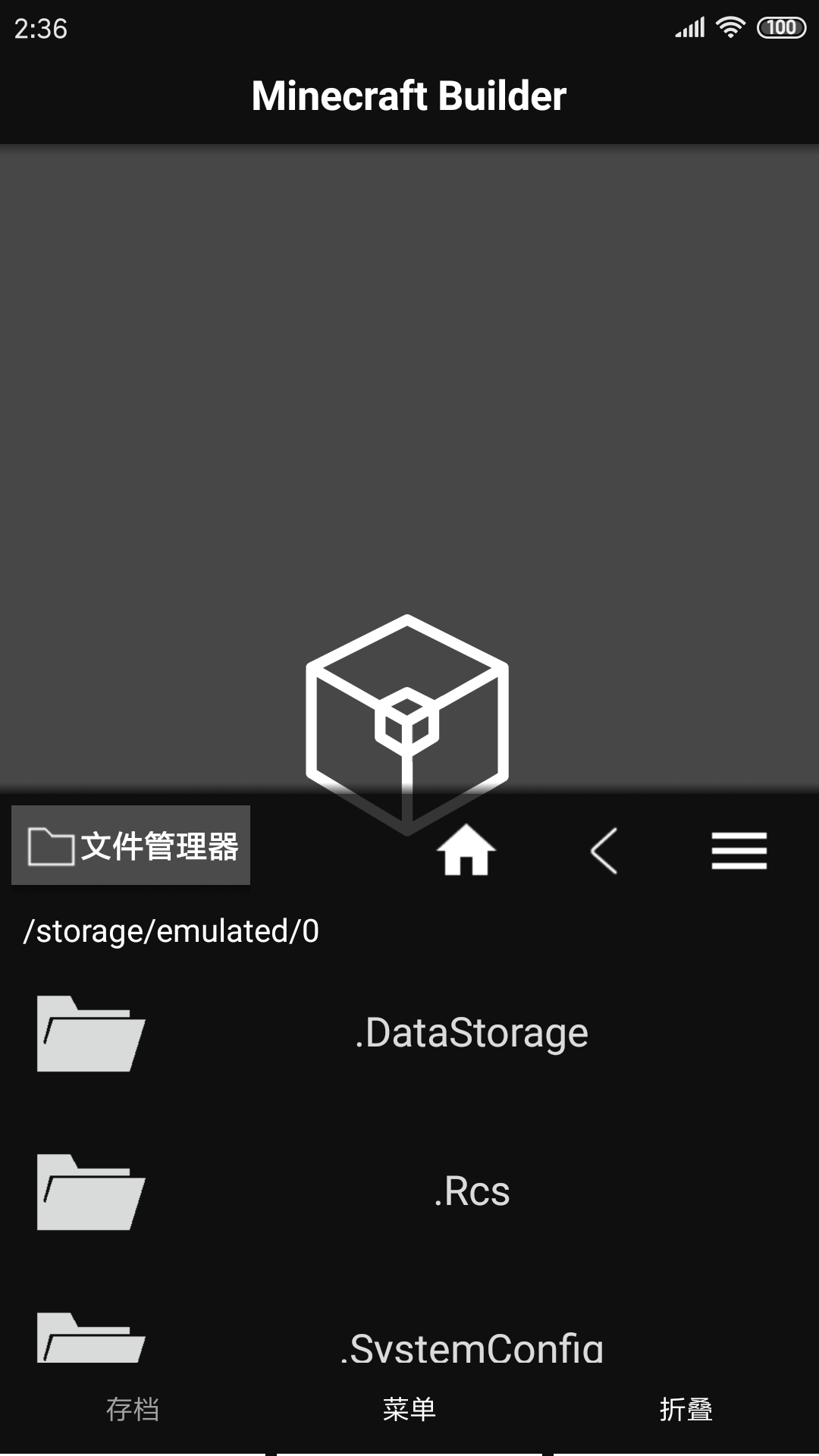Select the Minecraft Builder title bar
The height and width of the screenshot is (1456, 819).
409,96
